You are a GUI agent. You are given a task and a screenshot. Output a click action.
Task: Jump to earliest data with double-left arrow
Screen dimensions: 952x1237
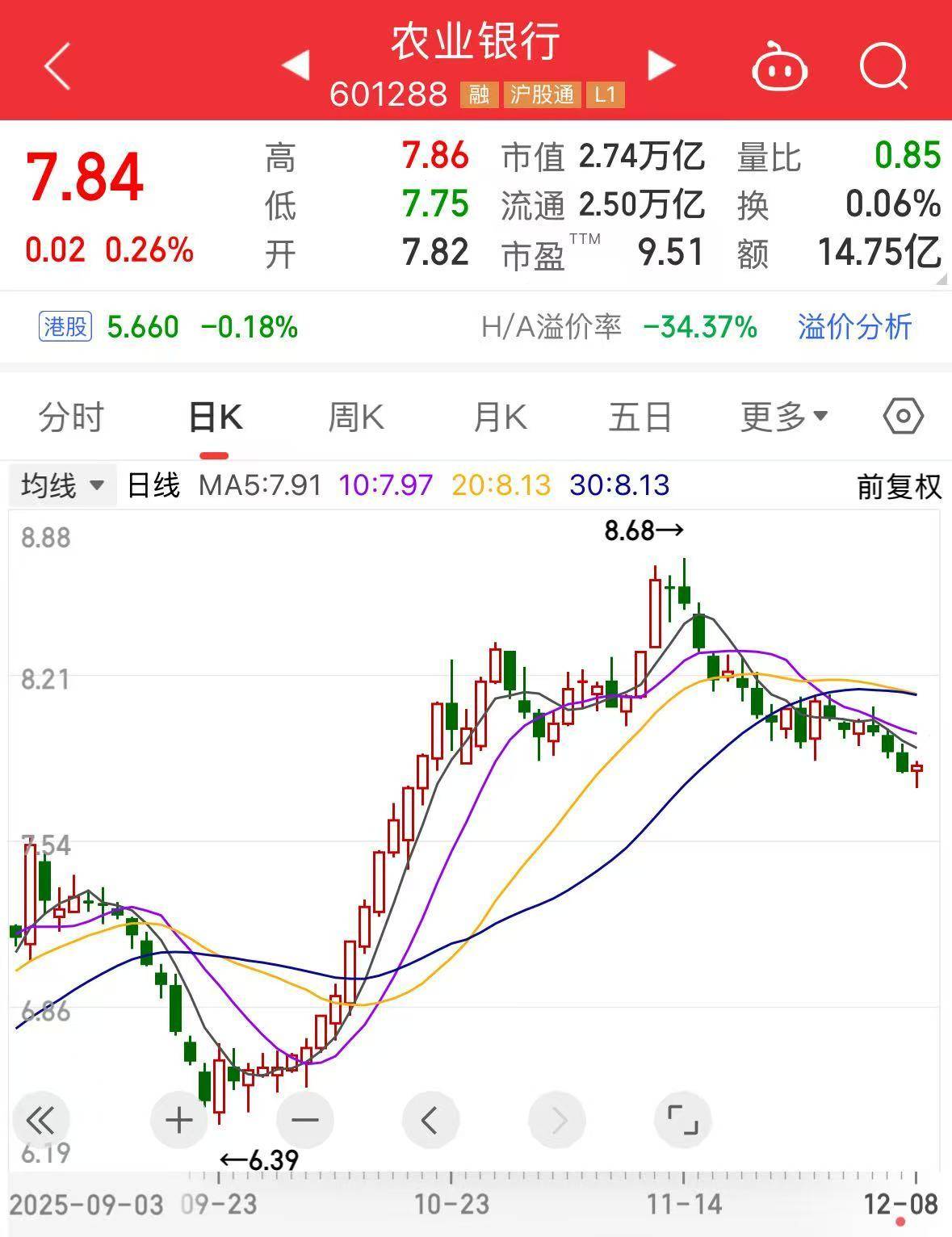[x=40, y=1120]
